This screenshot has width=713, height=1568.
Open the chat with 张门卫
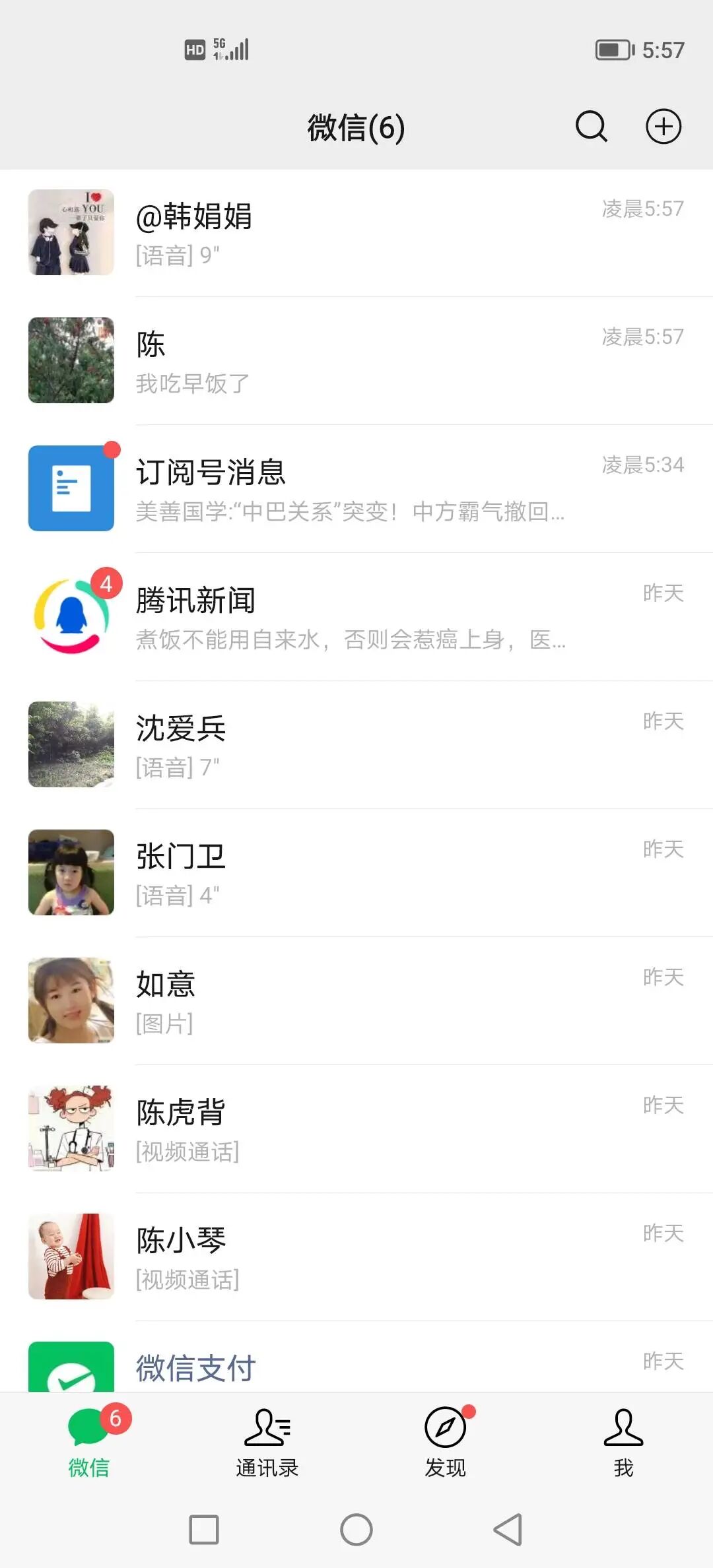tap(356, 873)
